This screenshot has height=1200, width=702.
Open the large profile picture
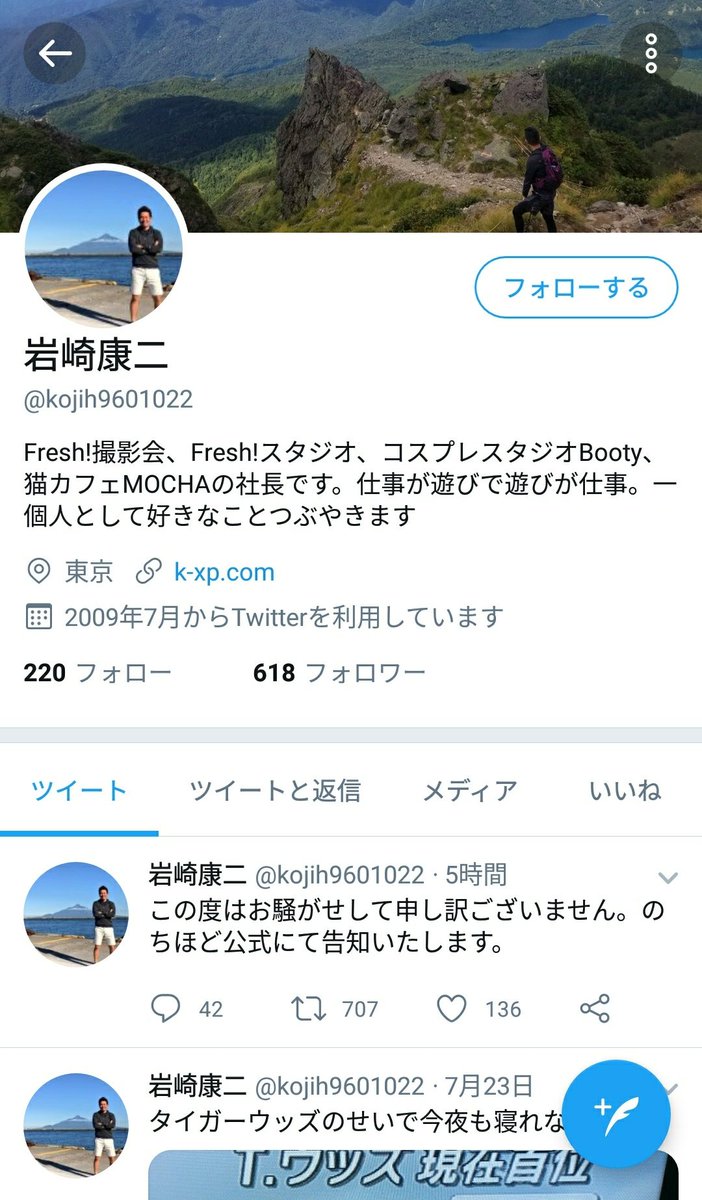pyautogui.click(x=104, y=247)
